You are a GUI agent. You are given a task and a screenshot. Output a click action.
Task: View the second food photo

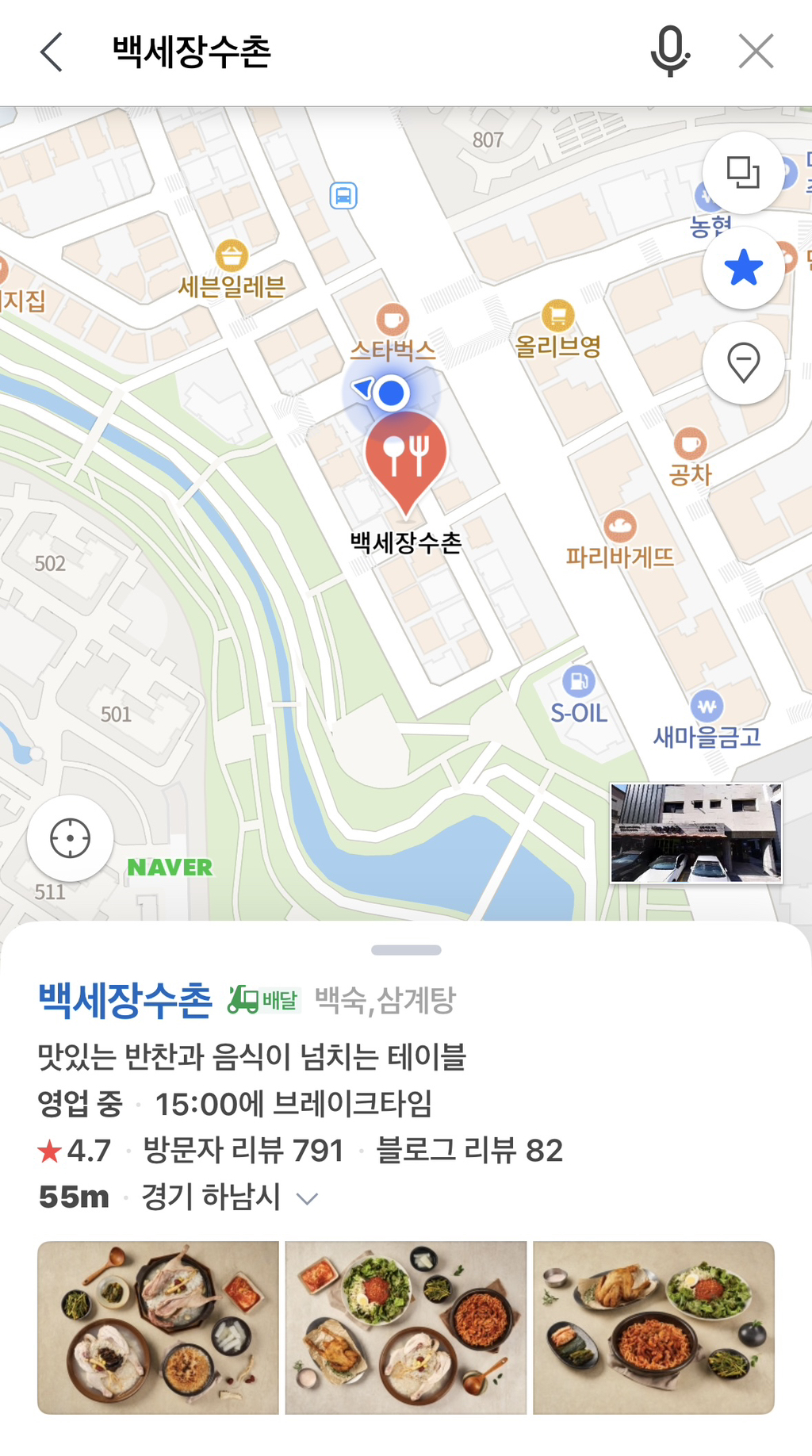tap(405, 1328)
